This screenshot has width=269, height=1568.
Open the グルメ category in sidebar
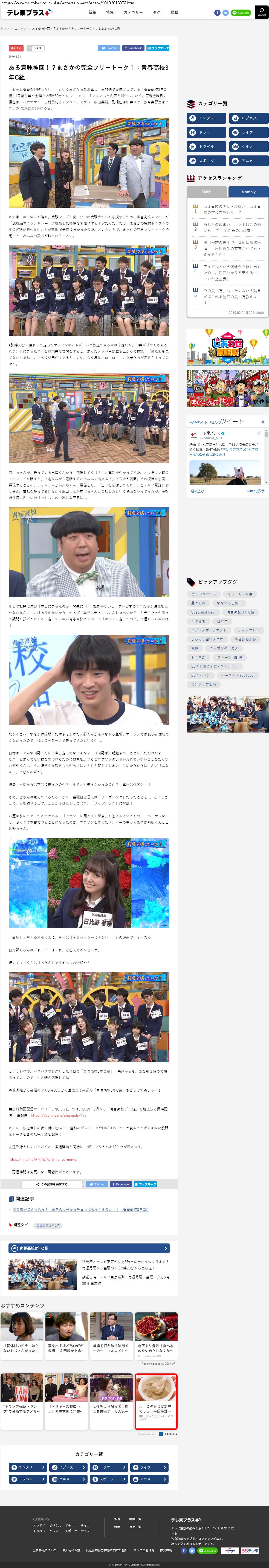pos(249,147)
